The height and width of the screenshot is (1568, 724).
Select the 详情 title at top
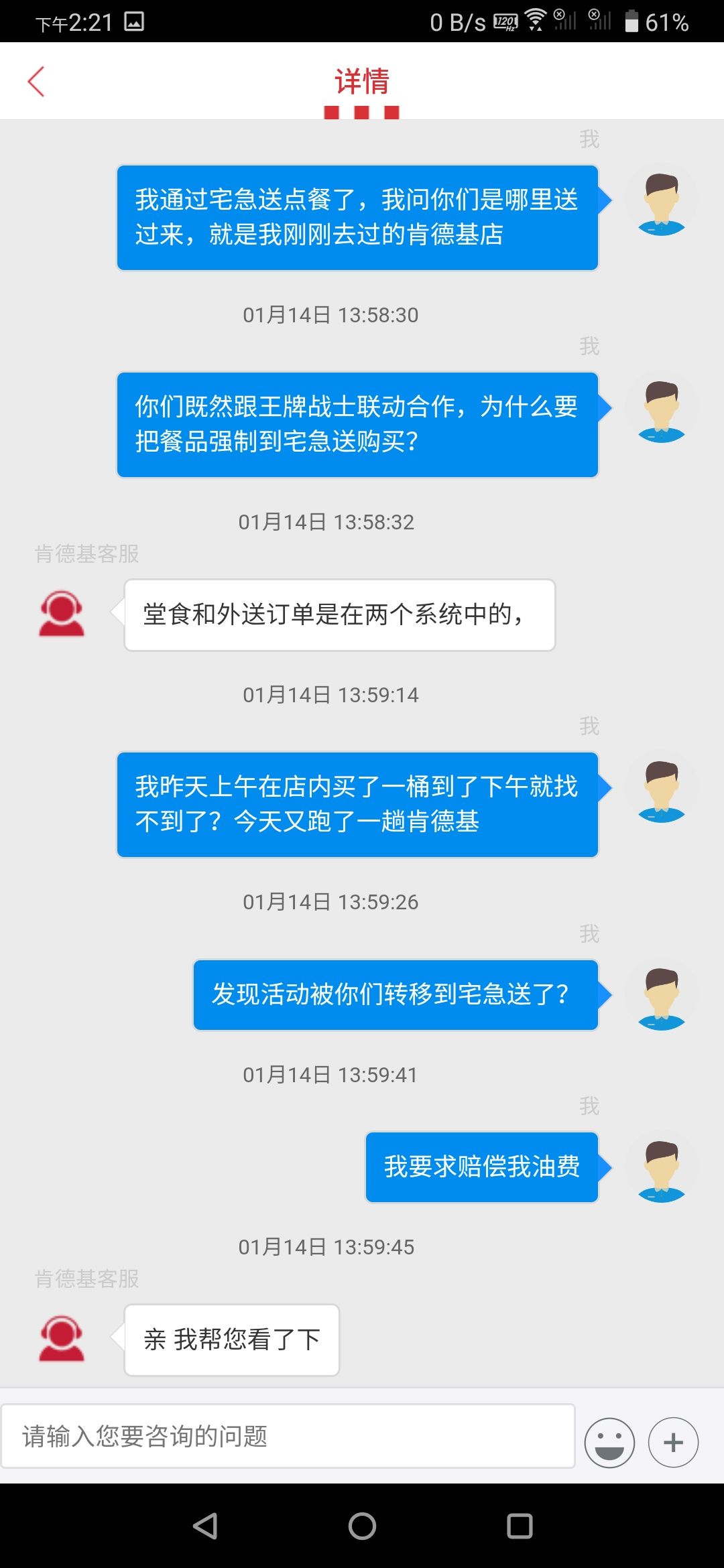click(361, 80)
